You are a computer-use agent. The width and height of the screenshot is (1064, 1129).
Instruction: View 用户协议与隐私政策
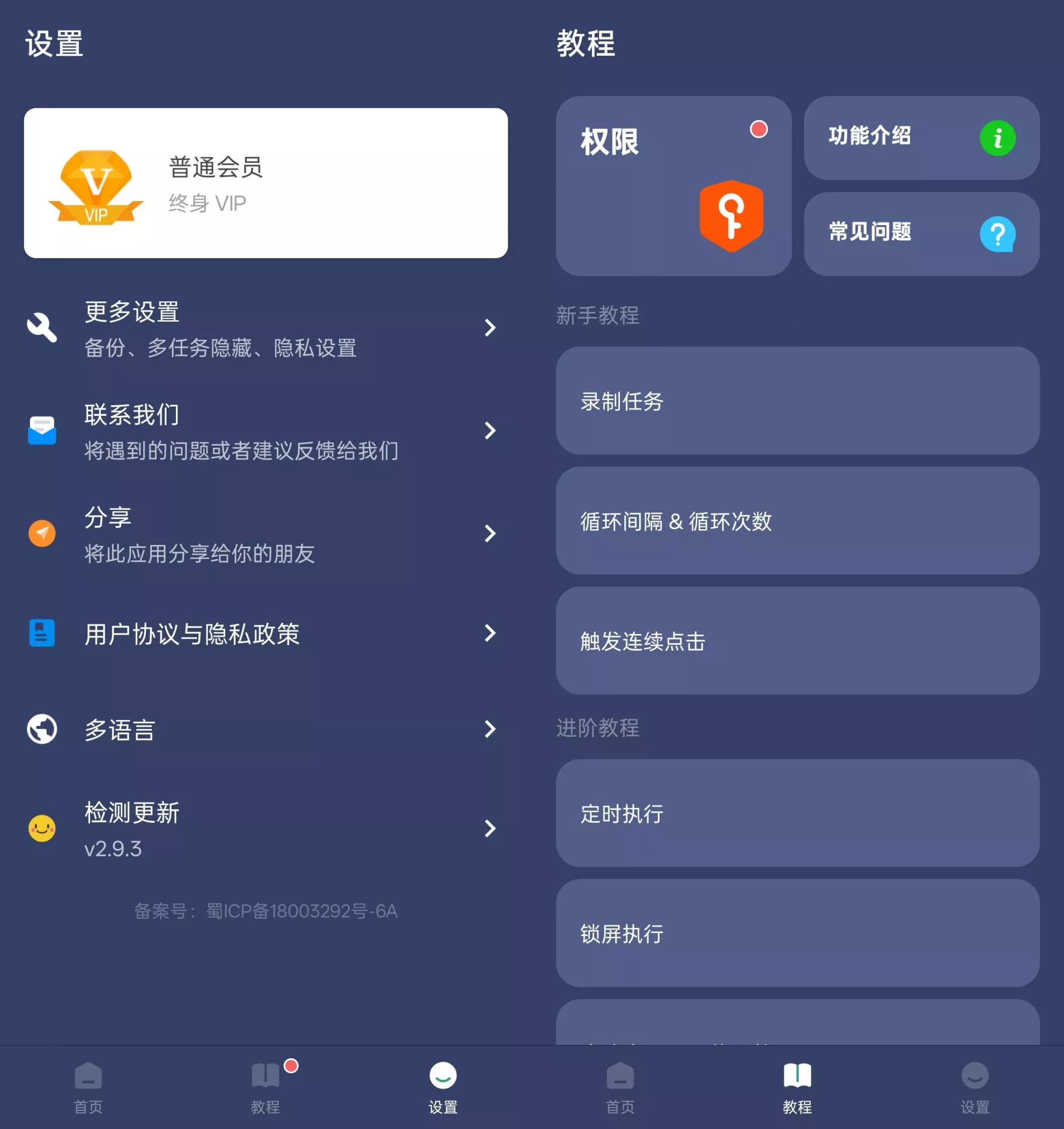261,633
